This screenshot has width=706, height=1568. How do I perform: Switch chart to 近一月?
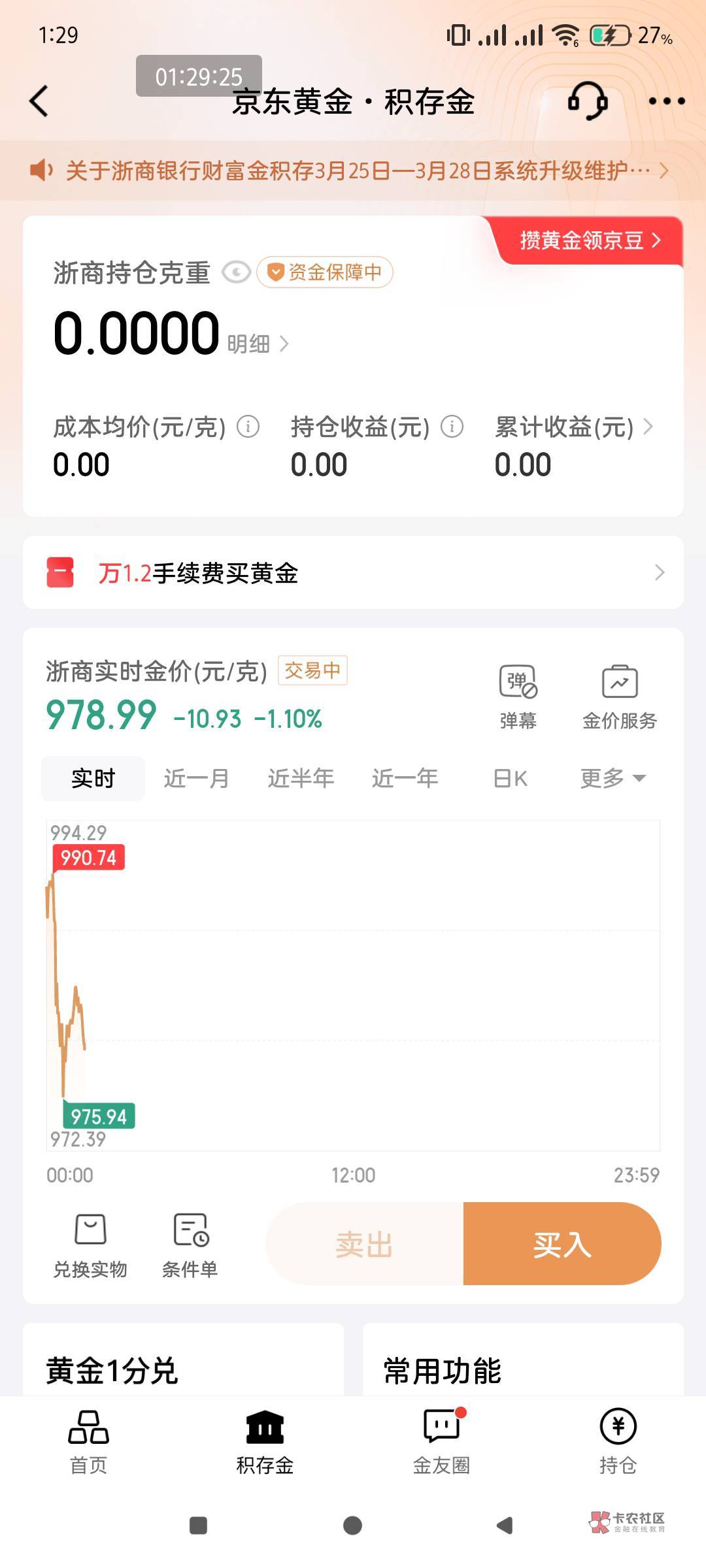coord(196,778)
